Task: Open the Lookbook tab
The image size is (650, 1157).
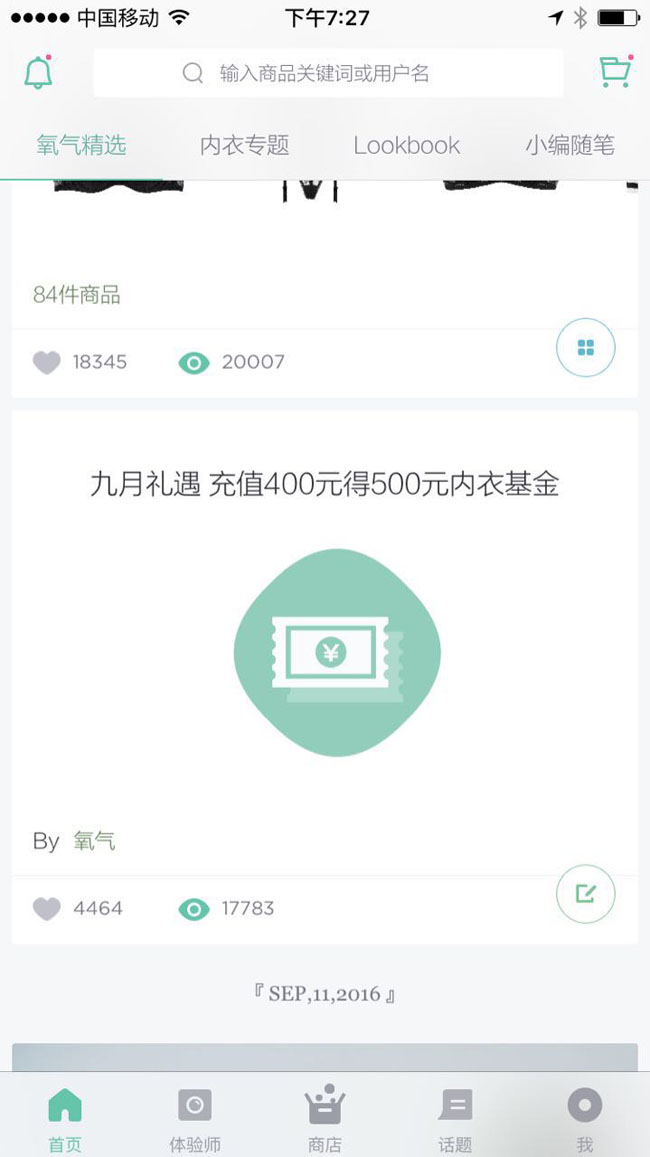Action: tap(406, 145)
